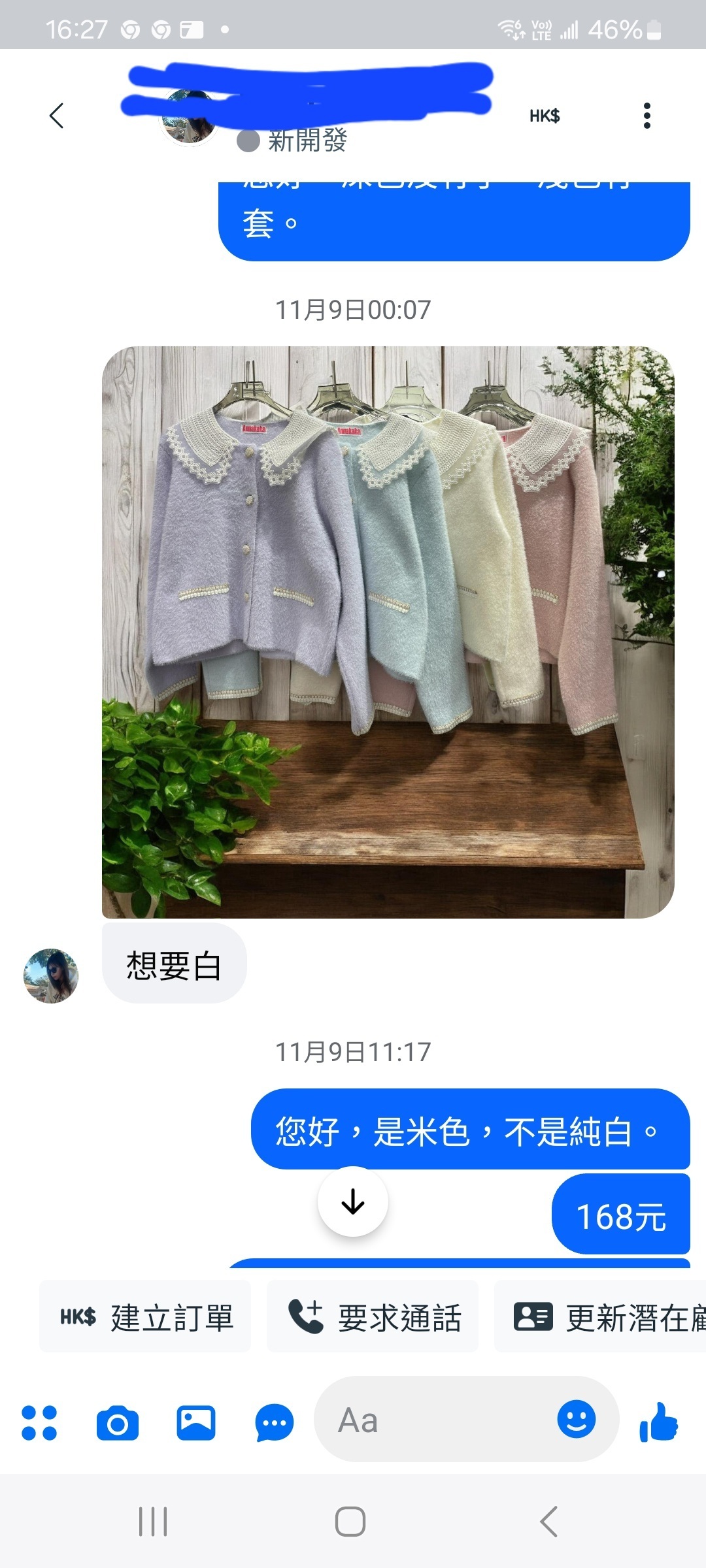
Task: Send a thumbs-up like
Action: click(659, 1422)
